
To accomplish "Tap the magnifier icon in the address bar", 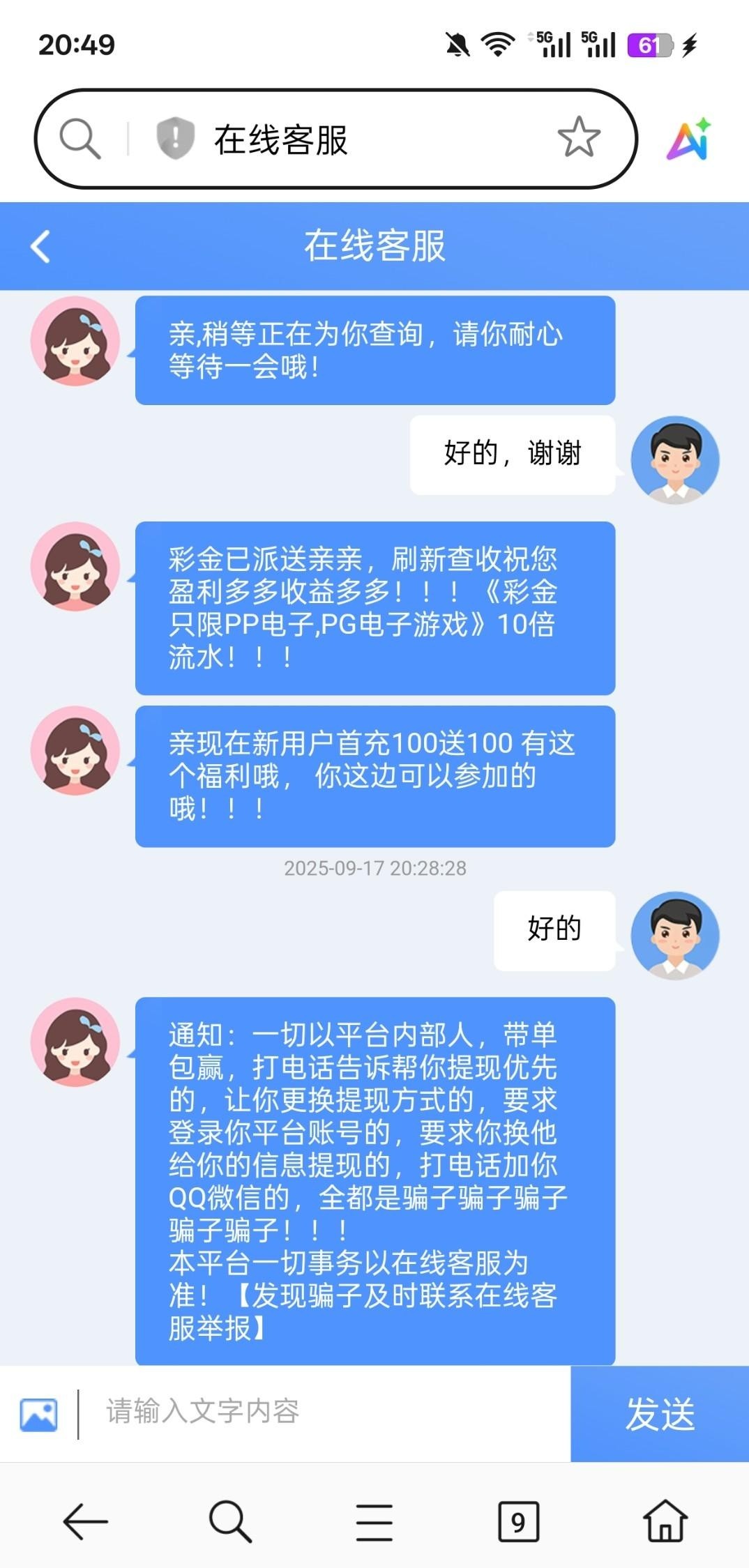I will (x=80, y=138).
